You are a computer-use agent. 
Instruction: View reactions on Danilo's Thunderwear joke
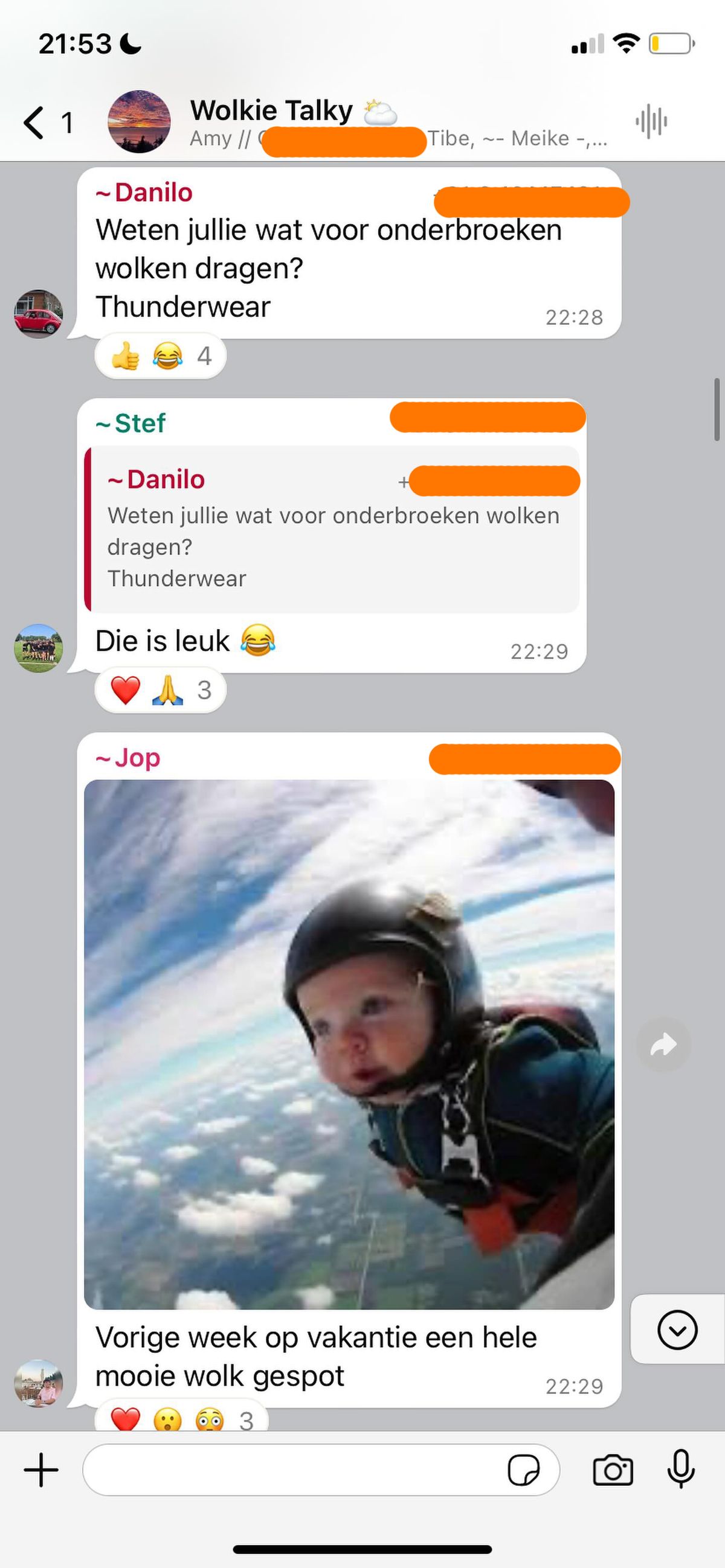pos(161,356)
